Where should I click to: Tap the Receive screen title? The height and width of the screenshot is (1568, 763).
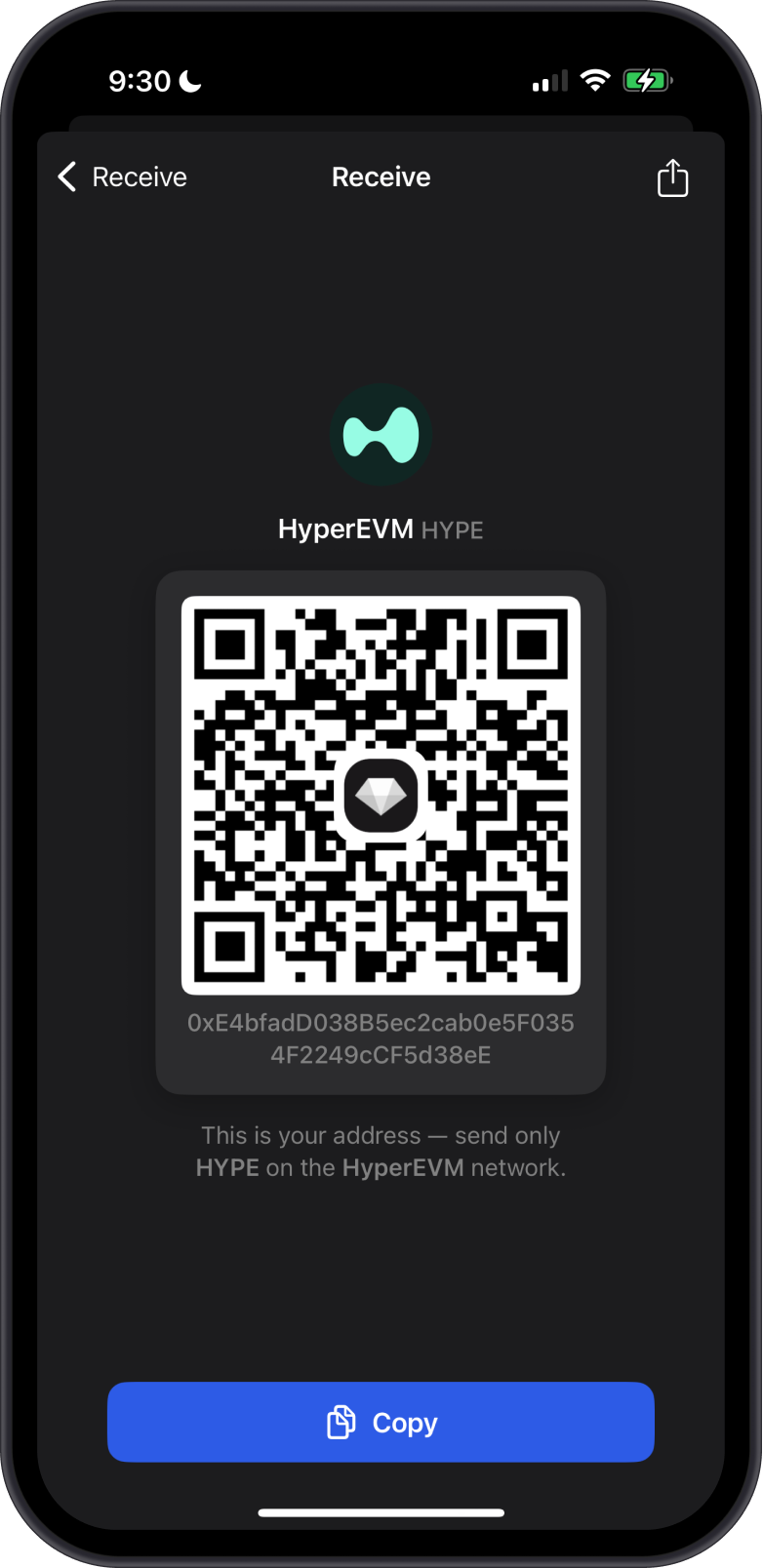pyautogui.click(x=381, y=176)
